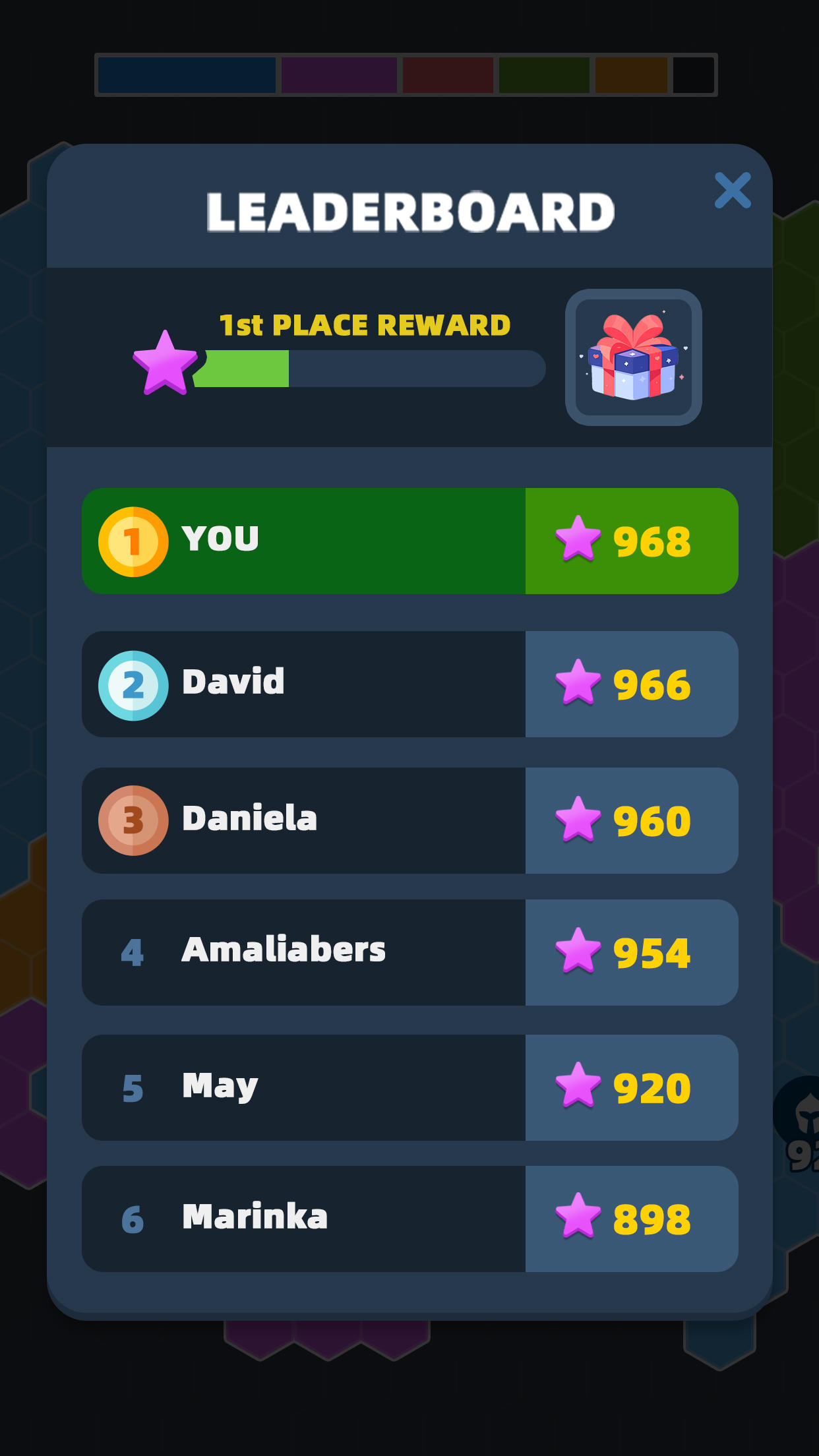The image size is (819, 1456).
Task: Click the star next to Marinka's 898 score
Action: pyautogui.click(x=579, y=1217)
